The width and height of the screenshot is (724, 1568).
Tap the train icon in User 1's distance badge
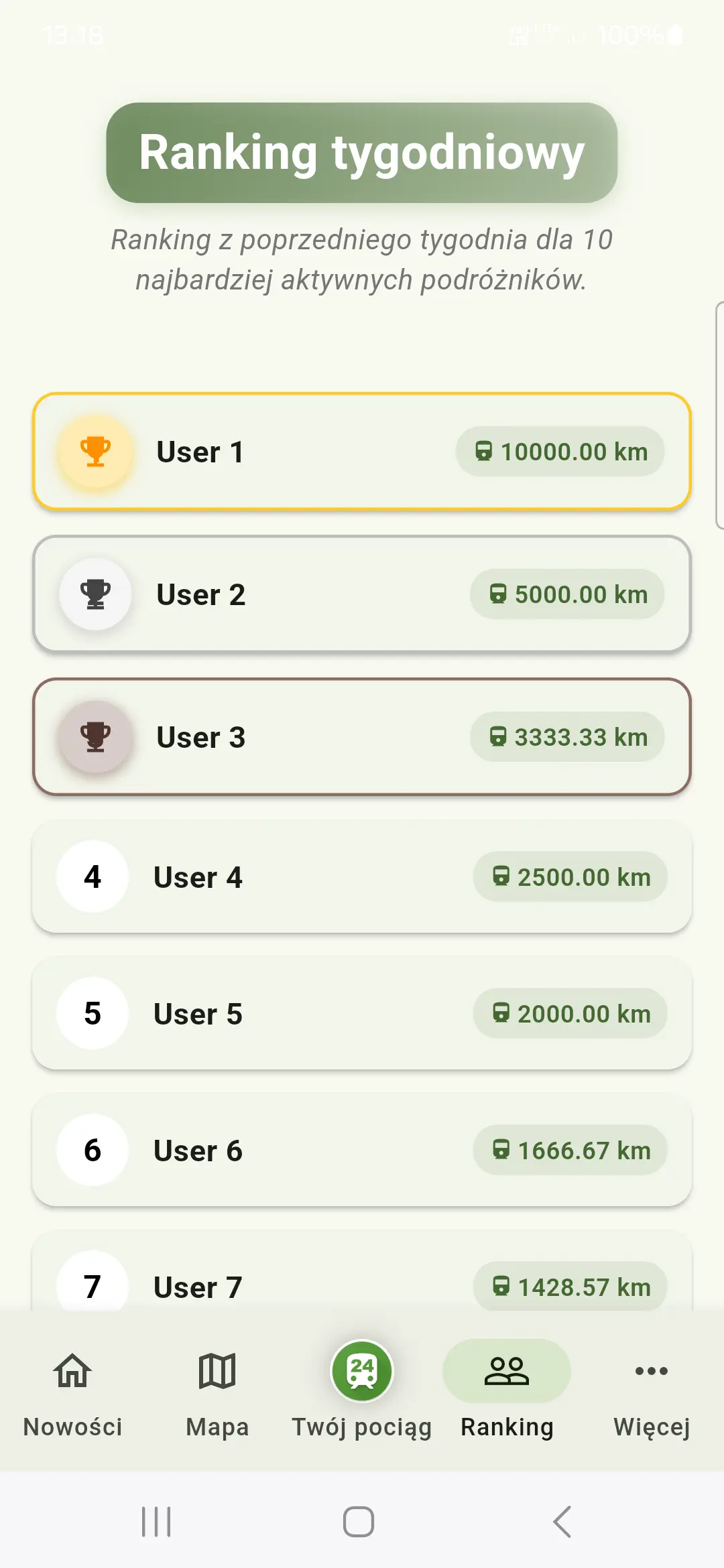tap(485, 451)
